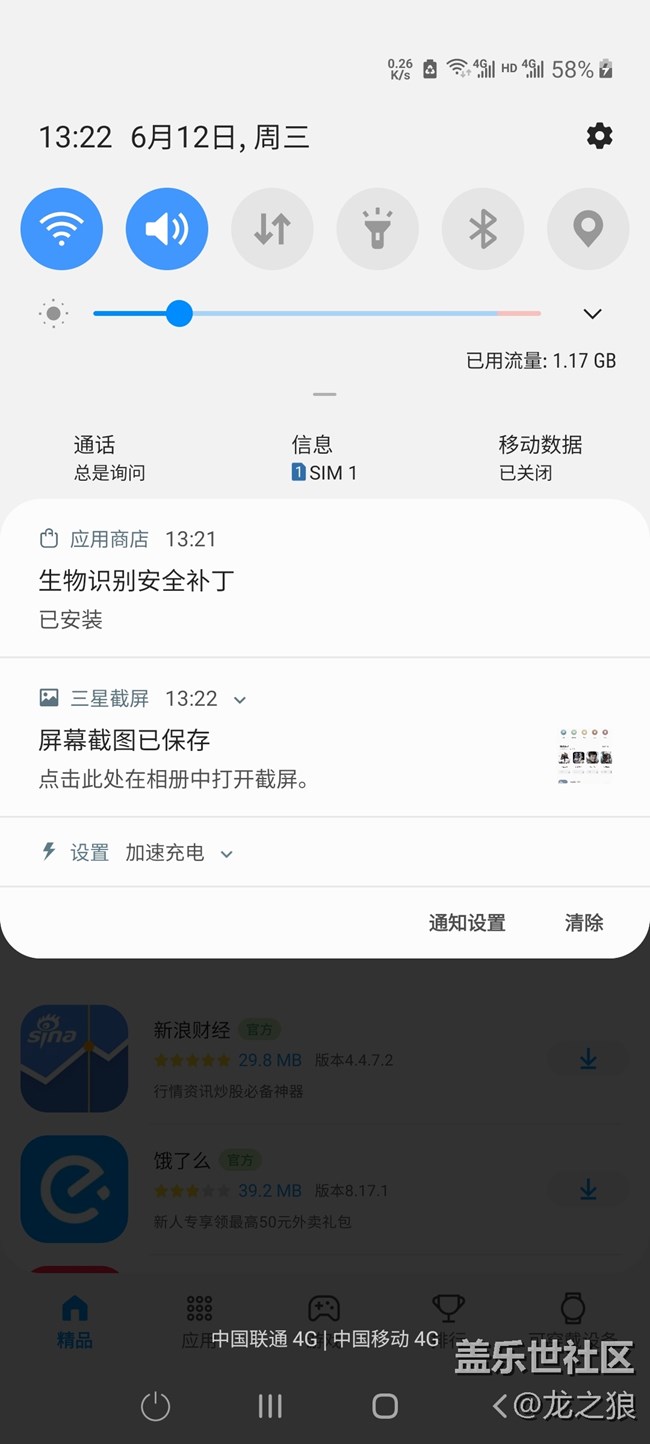Expand the 三星截屏 notification chevron
This screenshot has height=1444, width=650.
pos(240,700)
